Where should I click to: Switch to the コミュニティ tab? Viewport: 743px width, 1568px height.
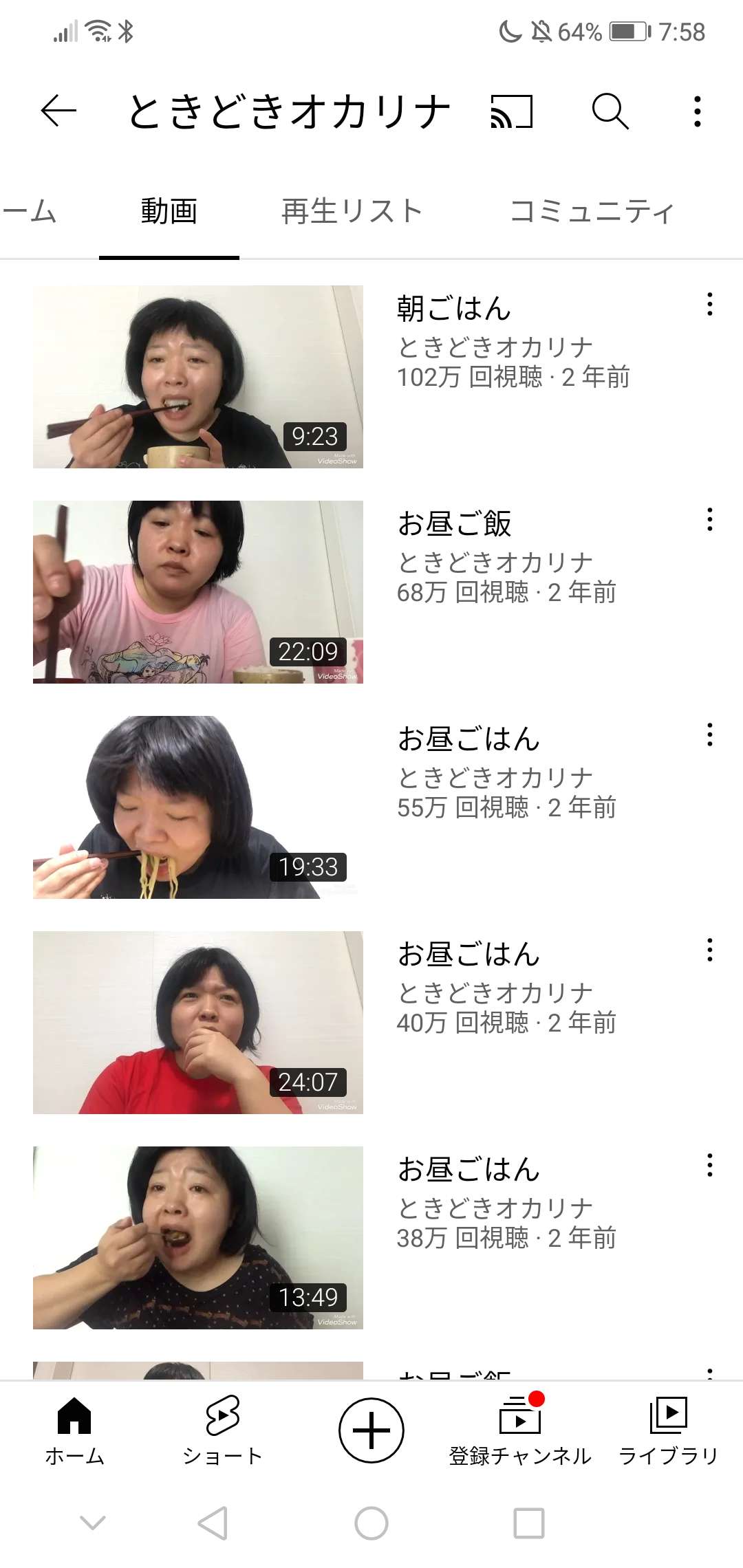(590, 211)
